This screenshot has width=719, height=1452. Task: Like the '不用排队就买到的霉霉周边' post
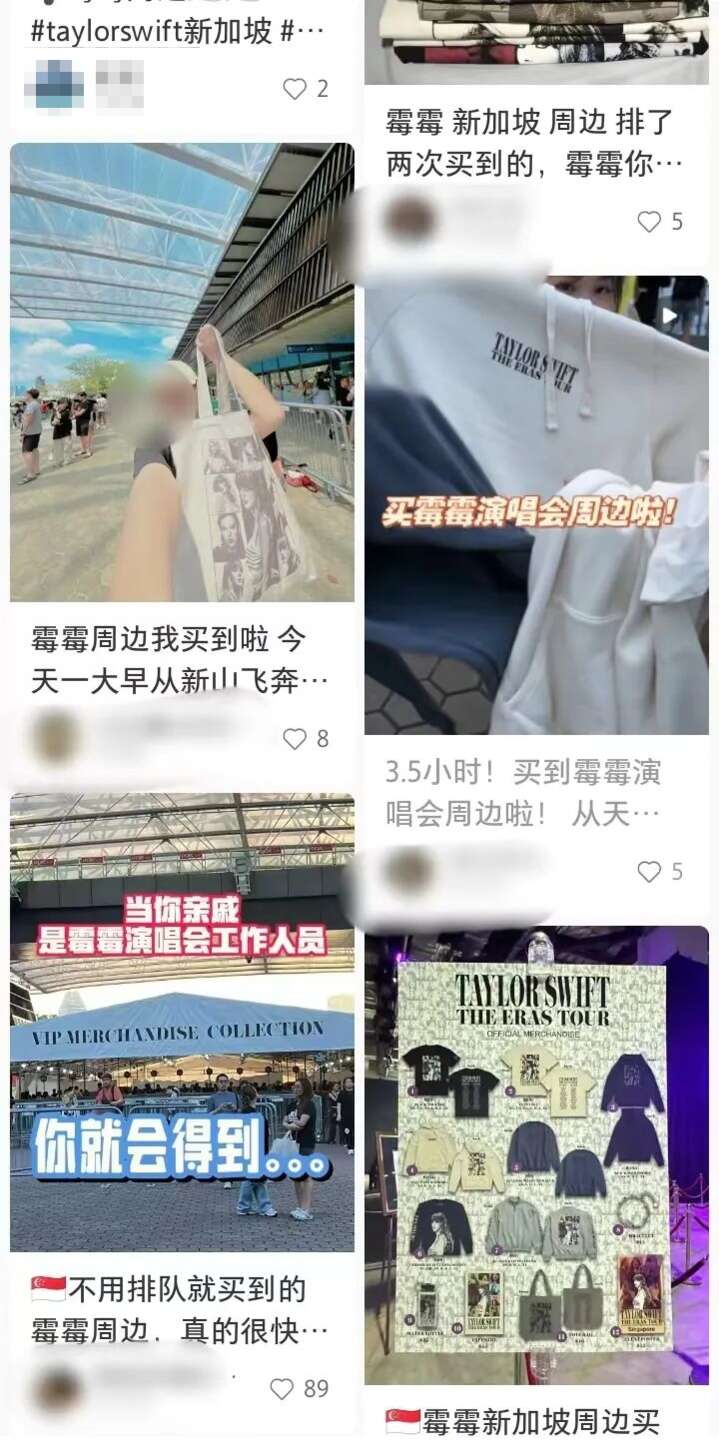(x=283, y=1389)
